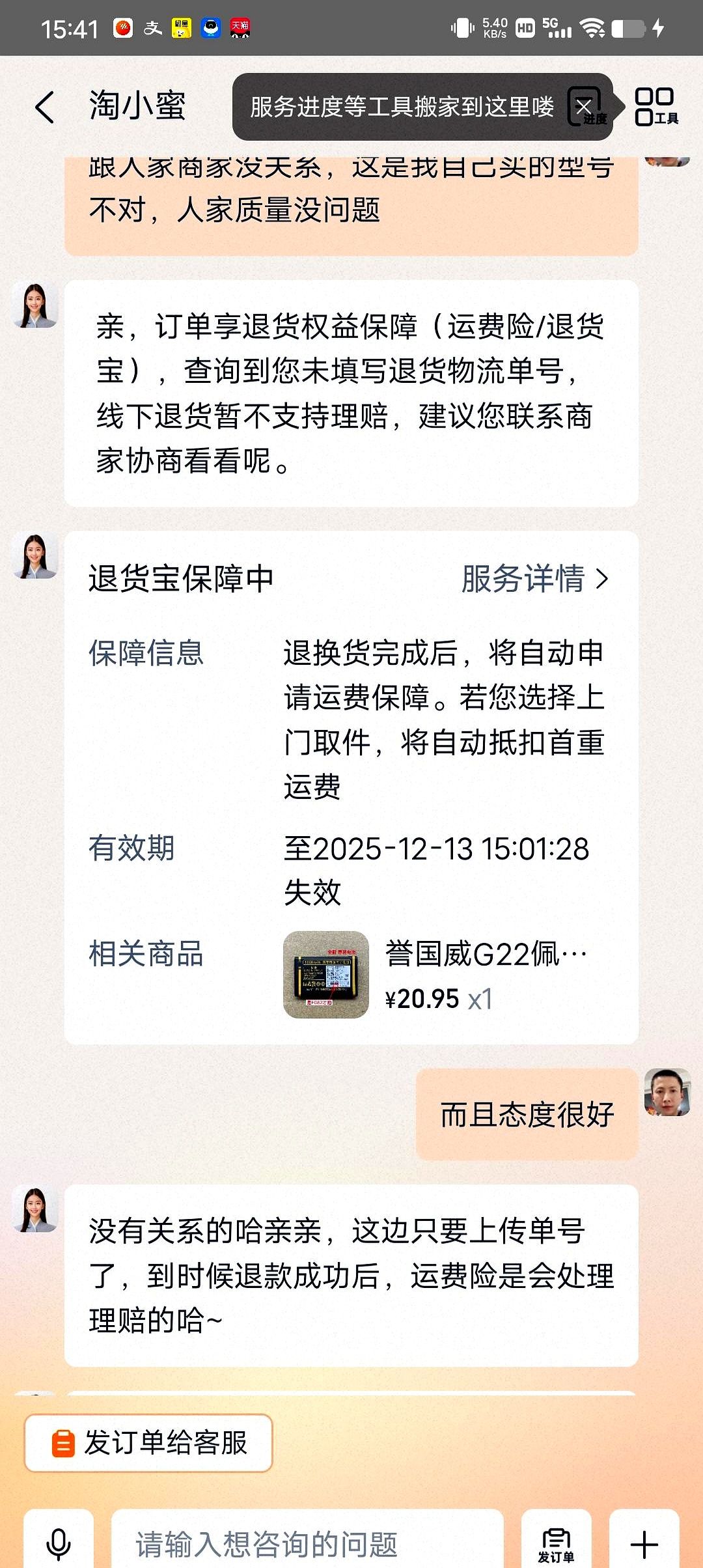Viewport: 703px width, 1568px height.
Task: Dismiss the tools-moved tooltip with the X
Action: [x=583, y=107]
